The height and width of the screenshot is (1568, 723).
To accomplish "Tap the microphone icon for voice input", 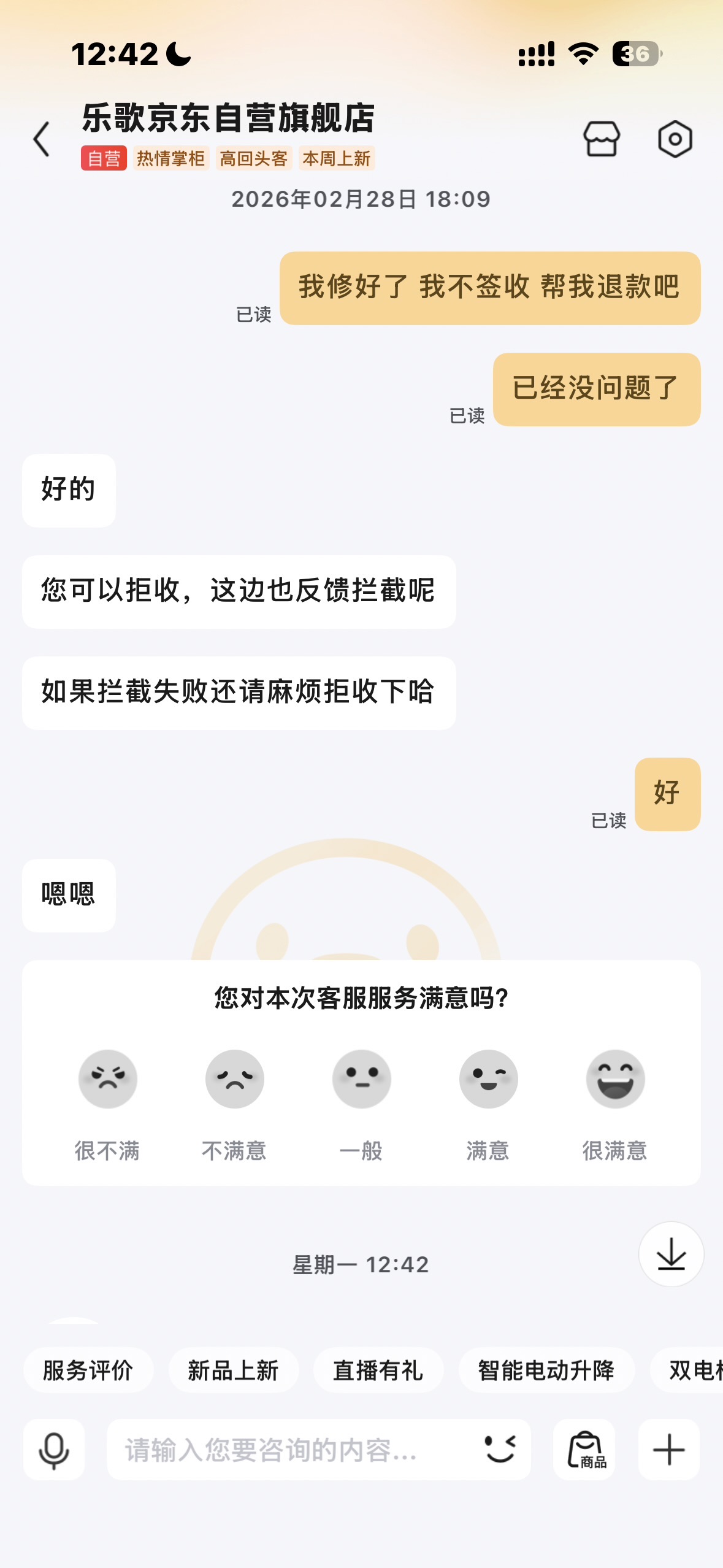I will (x=53, y=1450).
